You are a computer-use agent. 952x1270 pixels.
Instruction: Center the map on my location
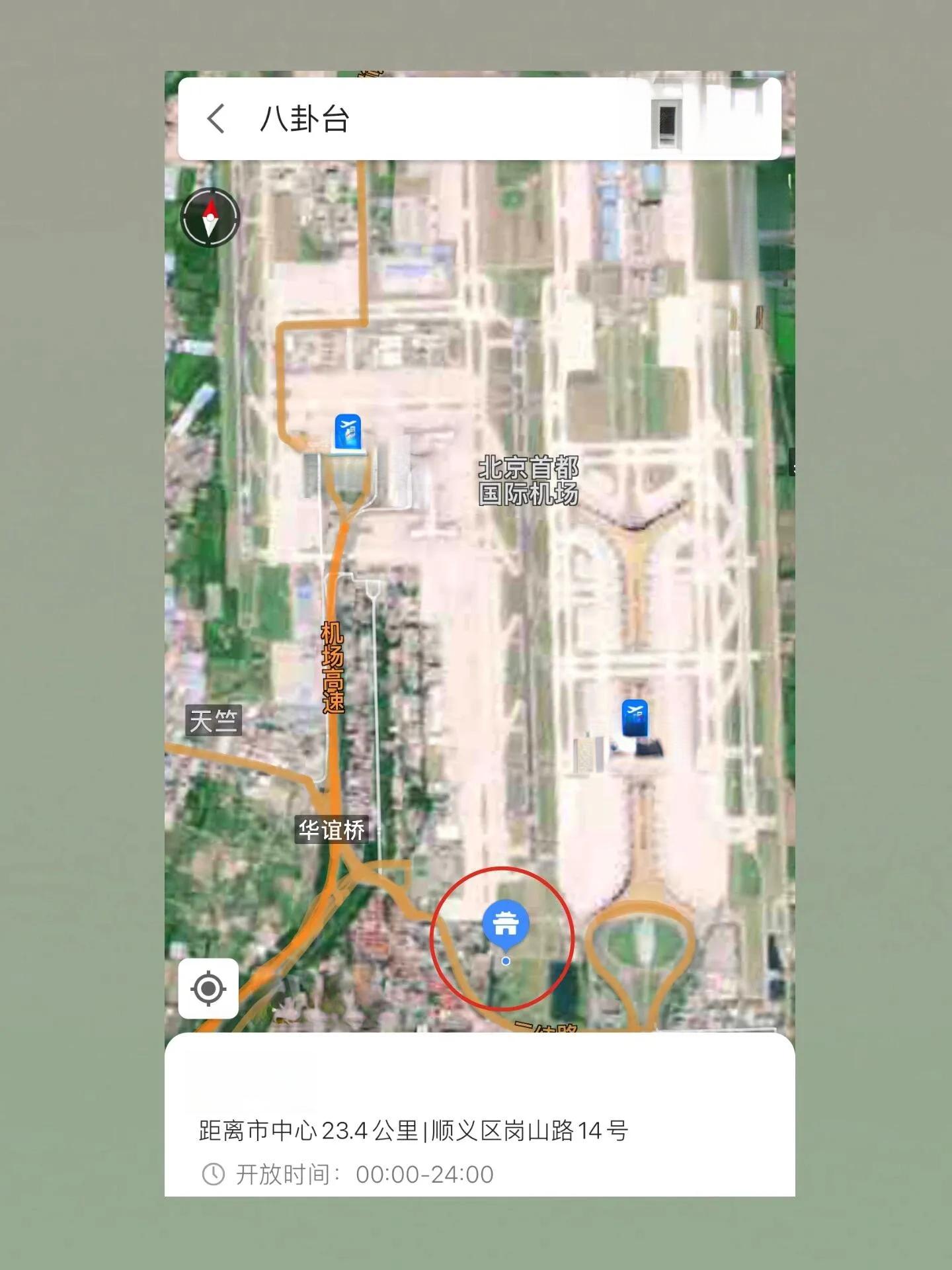click(x=208, y=989)
